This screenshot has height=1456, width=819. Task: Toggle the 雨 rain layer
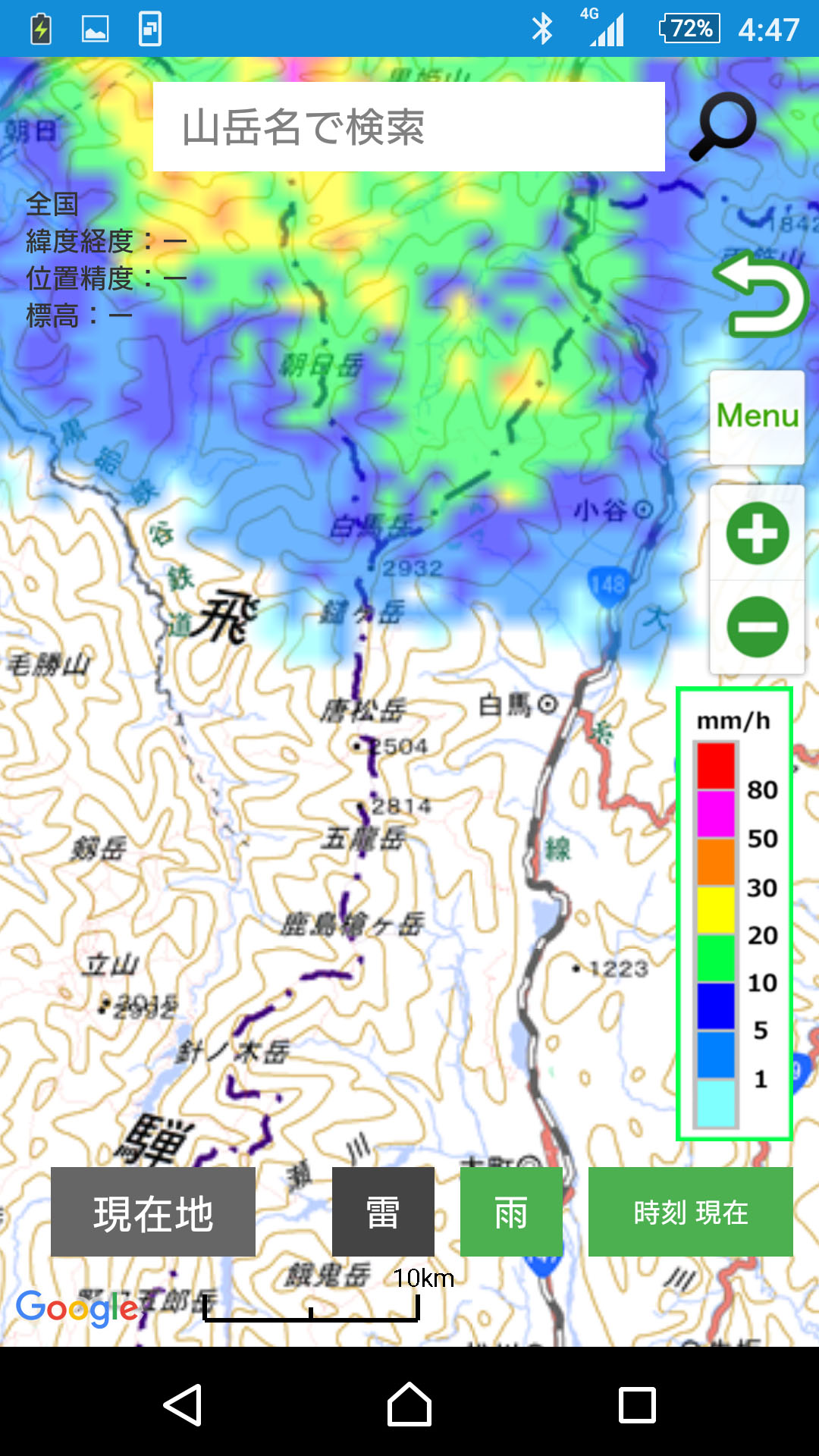click(511, 1212)
